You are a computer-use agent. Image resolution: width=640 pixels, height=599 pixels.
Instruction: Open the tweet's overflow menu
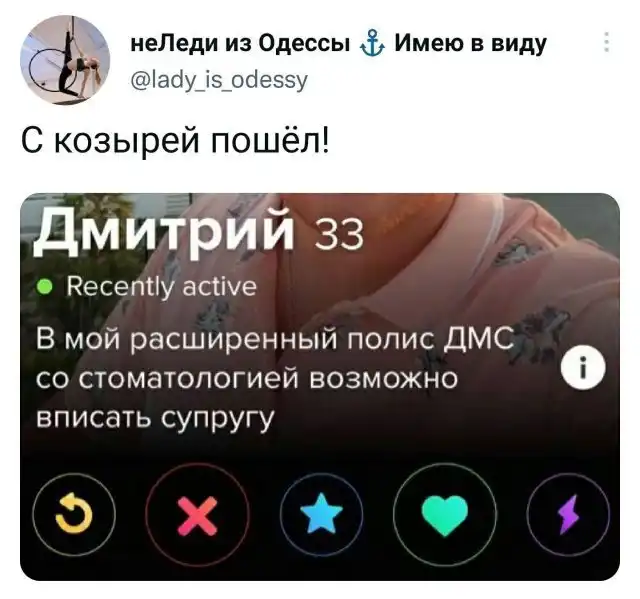click(607, 43)
